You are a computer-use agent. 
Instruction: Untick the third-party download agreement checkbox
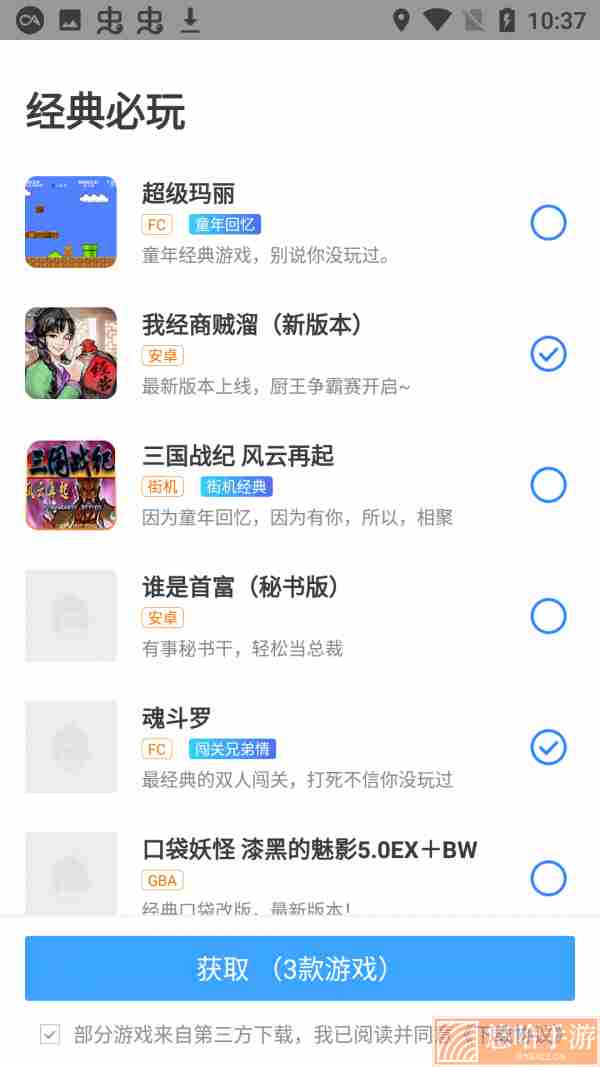point(50,1034)
